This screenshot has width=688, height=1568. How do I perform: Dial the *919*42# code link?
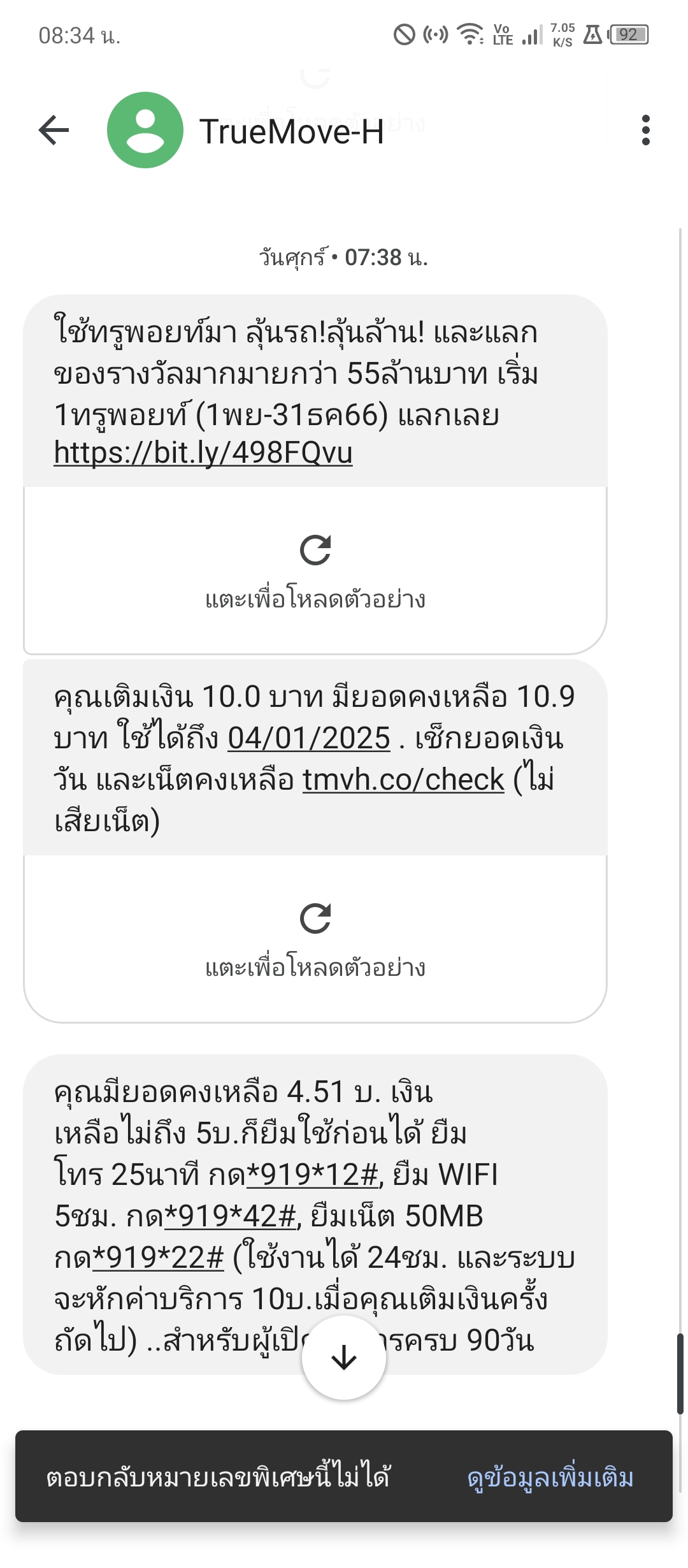(231, 1216)
